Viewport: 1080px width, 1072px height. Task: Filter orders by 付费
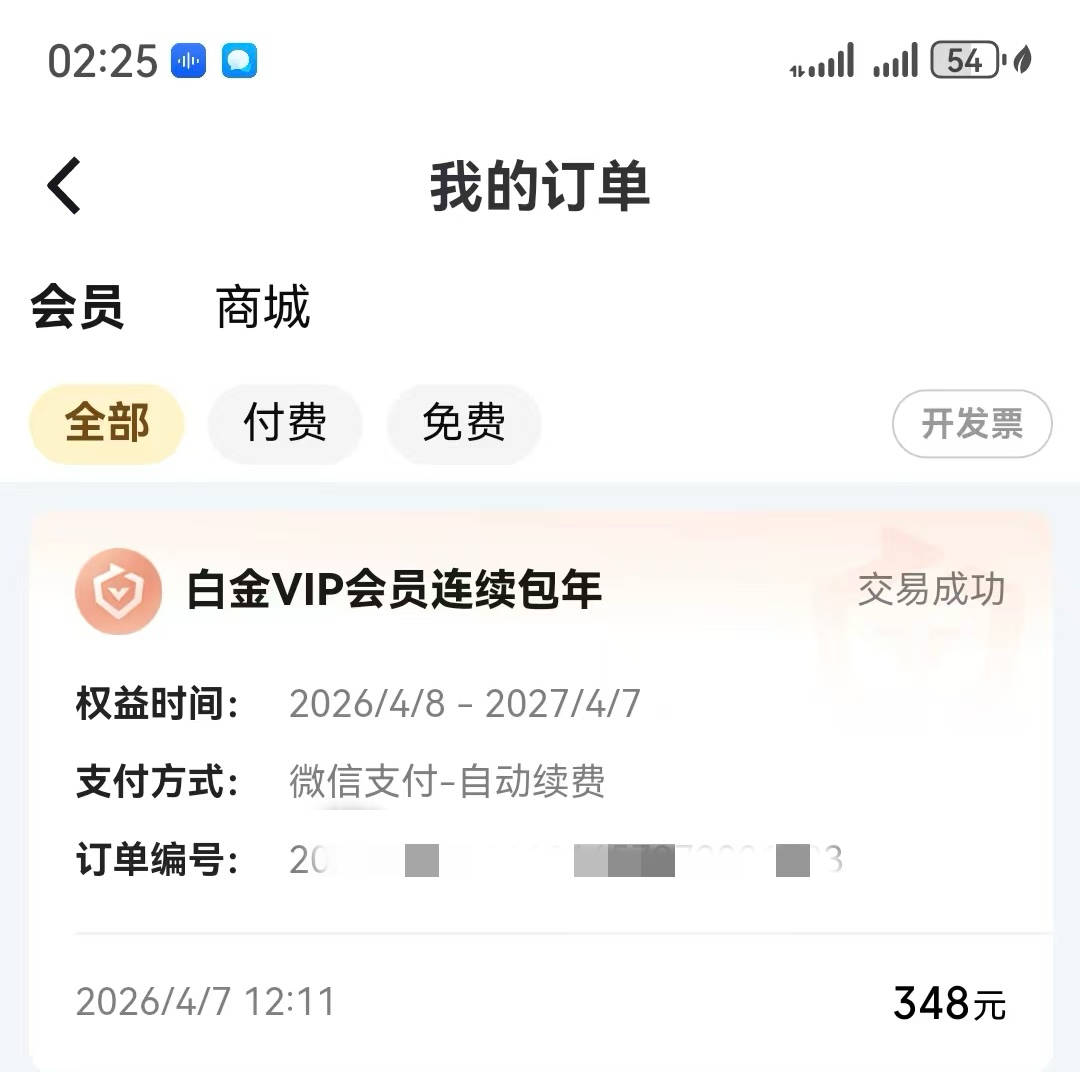point(285,424)
